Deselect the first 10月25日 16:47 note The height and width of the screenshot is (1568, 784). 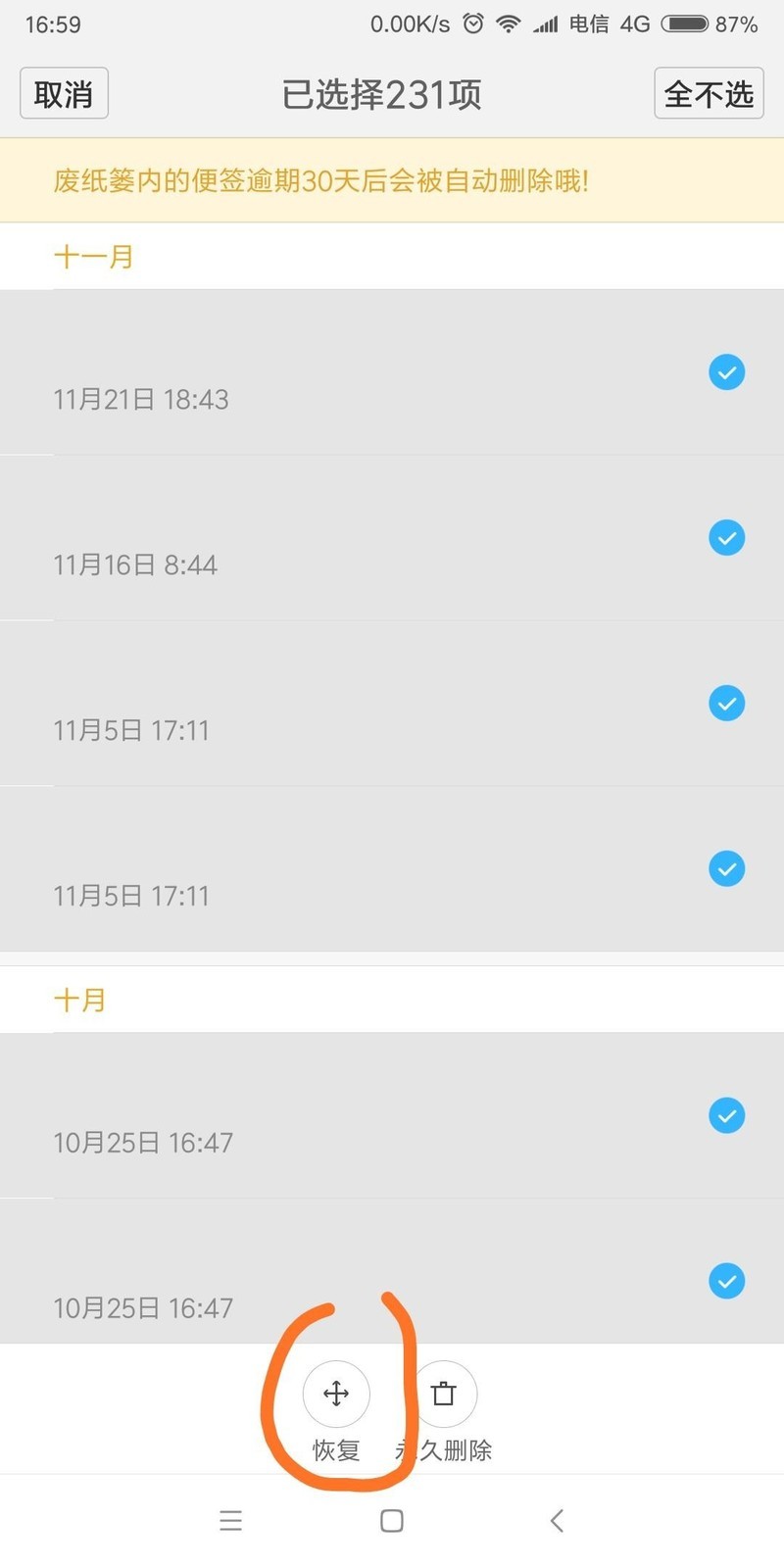click(x=726, y=1115)
